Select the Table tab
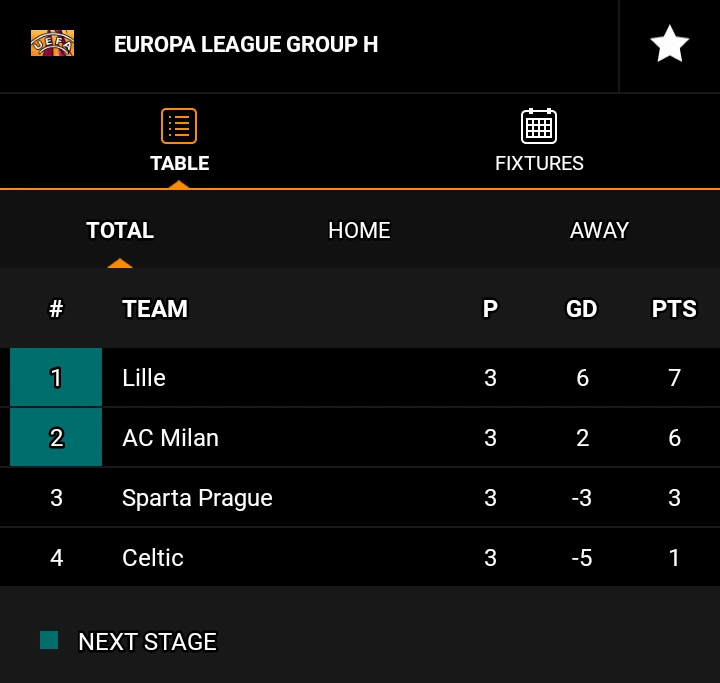Screen dimensions: 720x683 [x=179, y=141]
